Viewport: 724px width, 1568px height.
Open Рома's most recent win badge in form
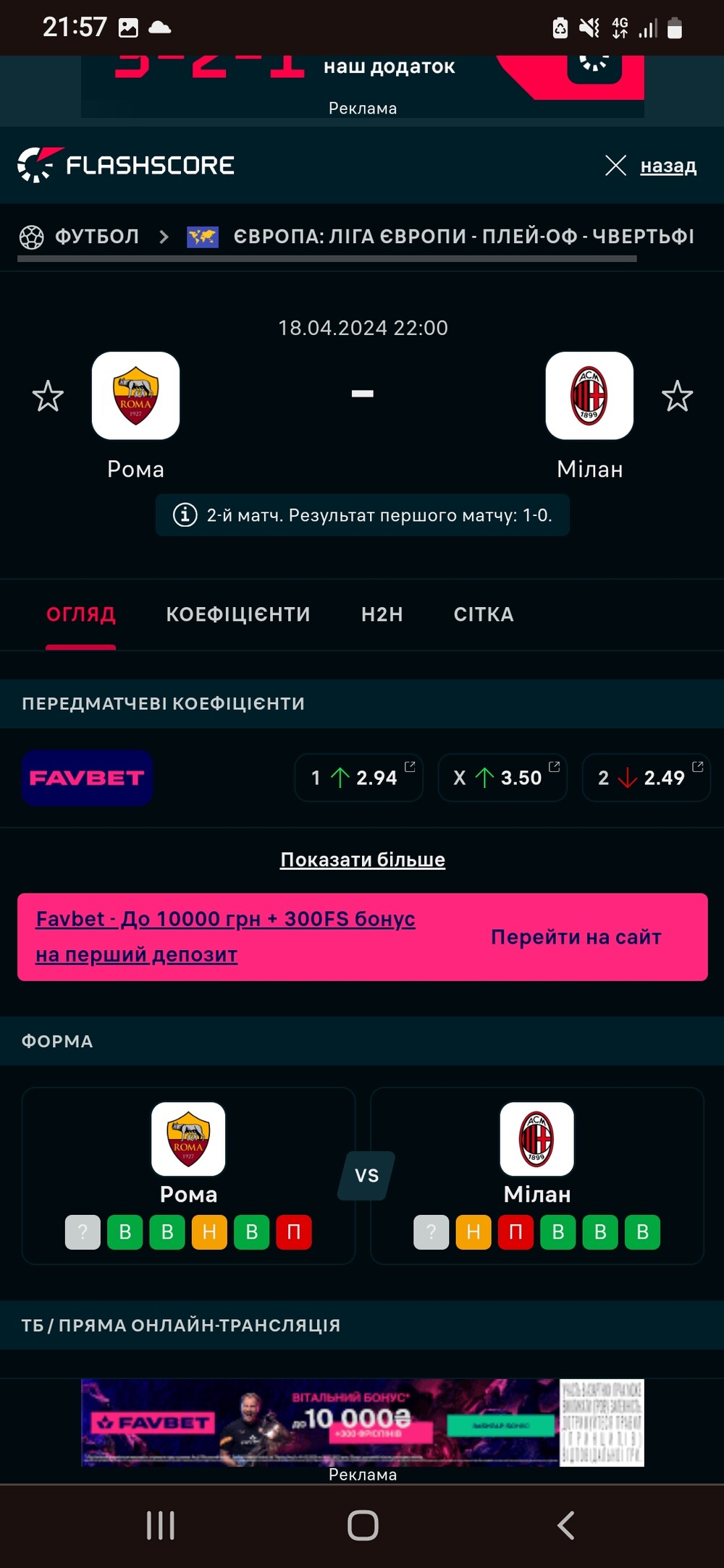click(x=125, y=1232)
